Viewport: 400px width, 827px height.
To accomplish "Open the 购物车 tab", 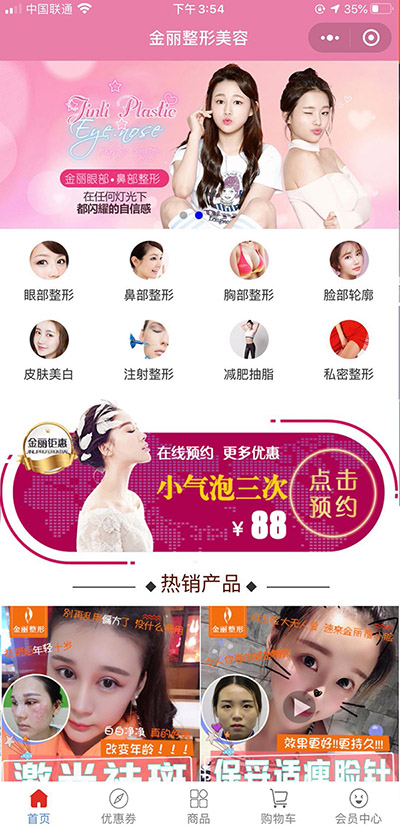I will [x=279, y=806].
